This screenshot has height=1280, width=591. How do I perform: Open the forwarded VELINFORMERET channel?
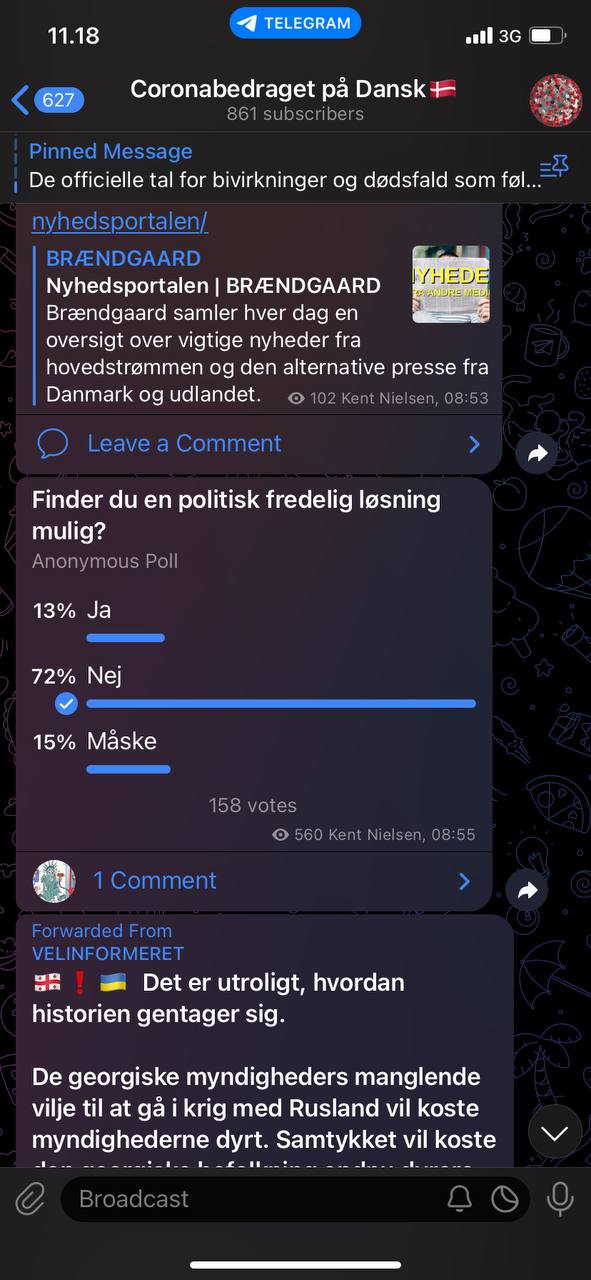tap(108, 954)
